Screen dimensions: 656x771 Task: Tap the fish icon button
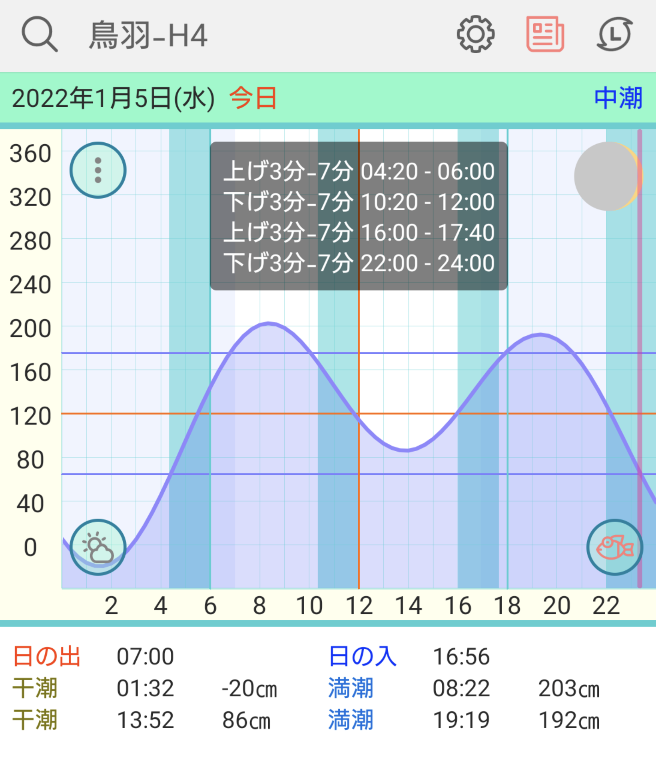(613, 547)
